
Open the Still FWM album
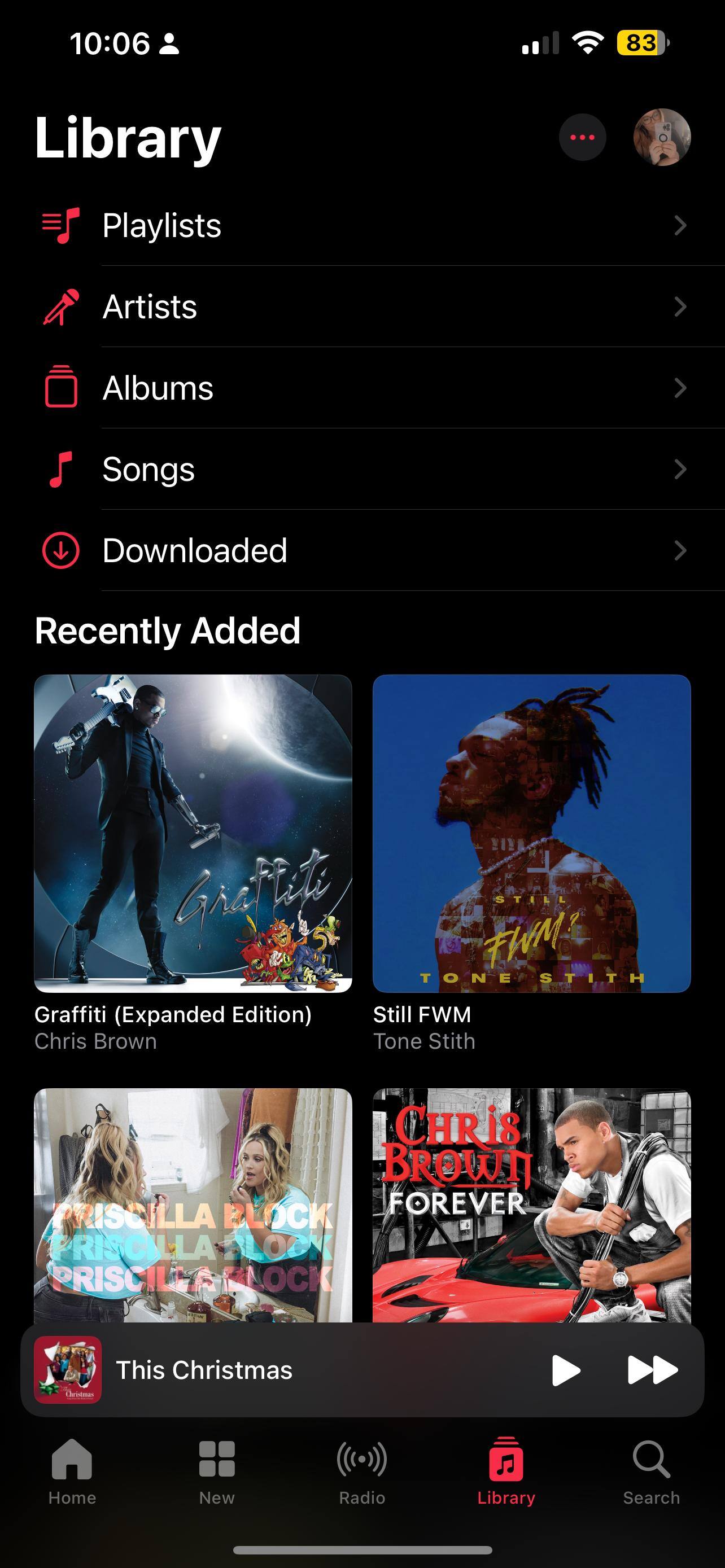tap(531, 833)
